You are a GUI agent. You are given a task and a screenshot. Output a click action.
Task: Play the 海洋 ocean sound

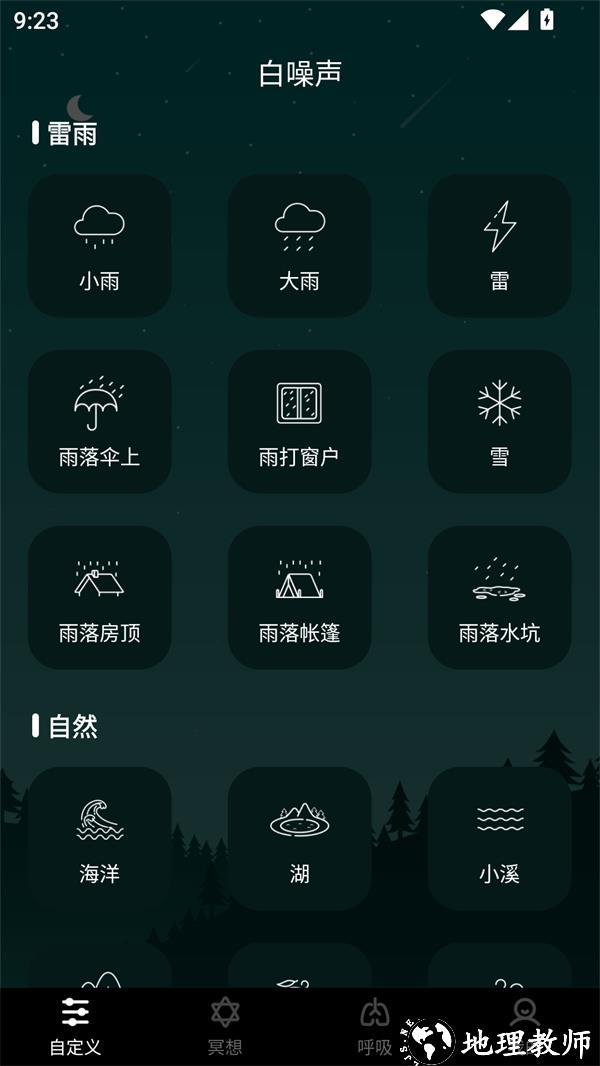(x=99, y=839)
